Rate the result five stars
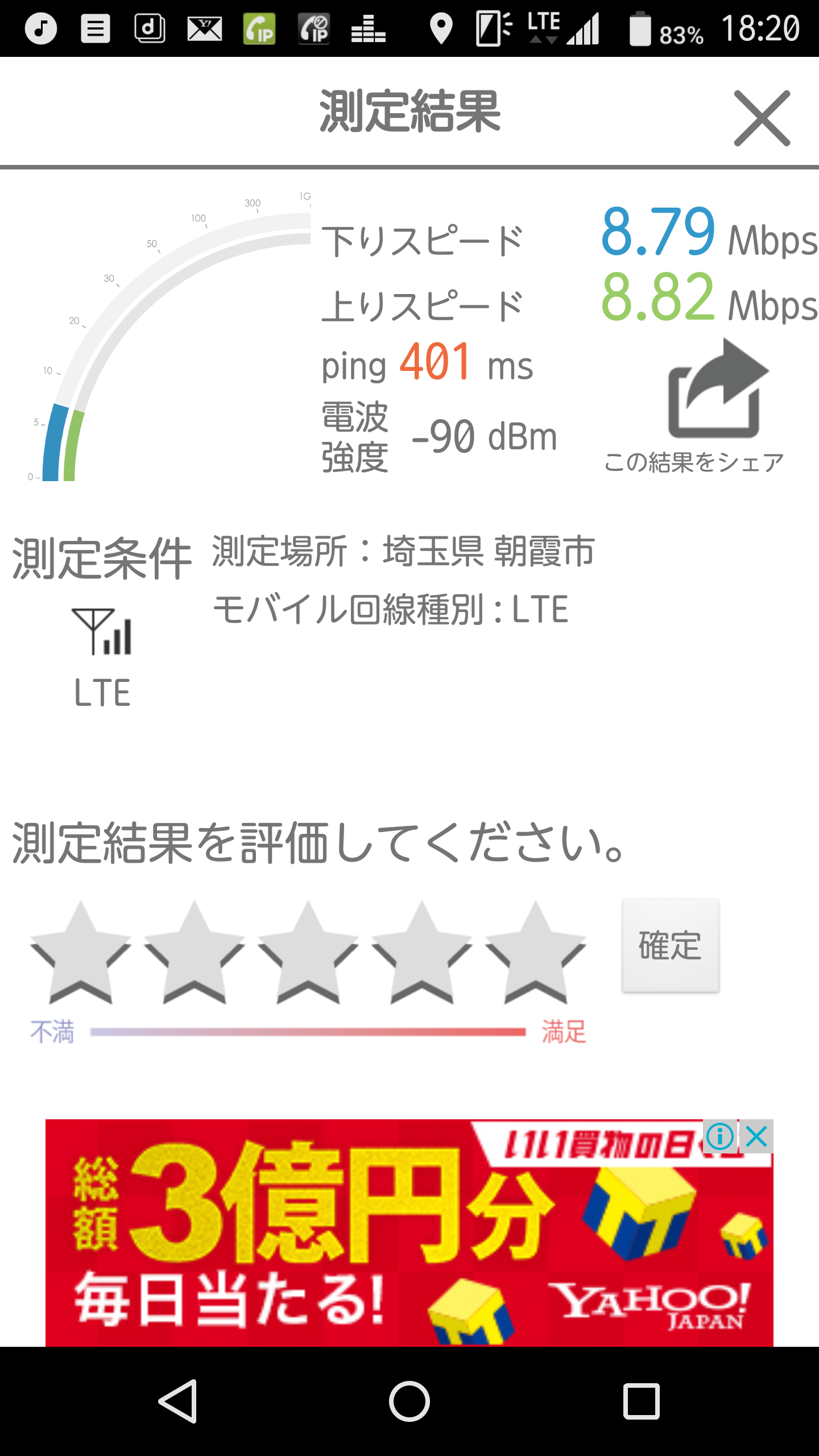Screen dimensions: 819x1456 point(535,953)
